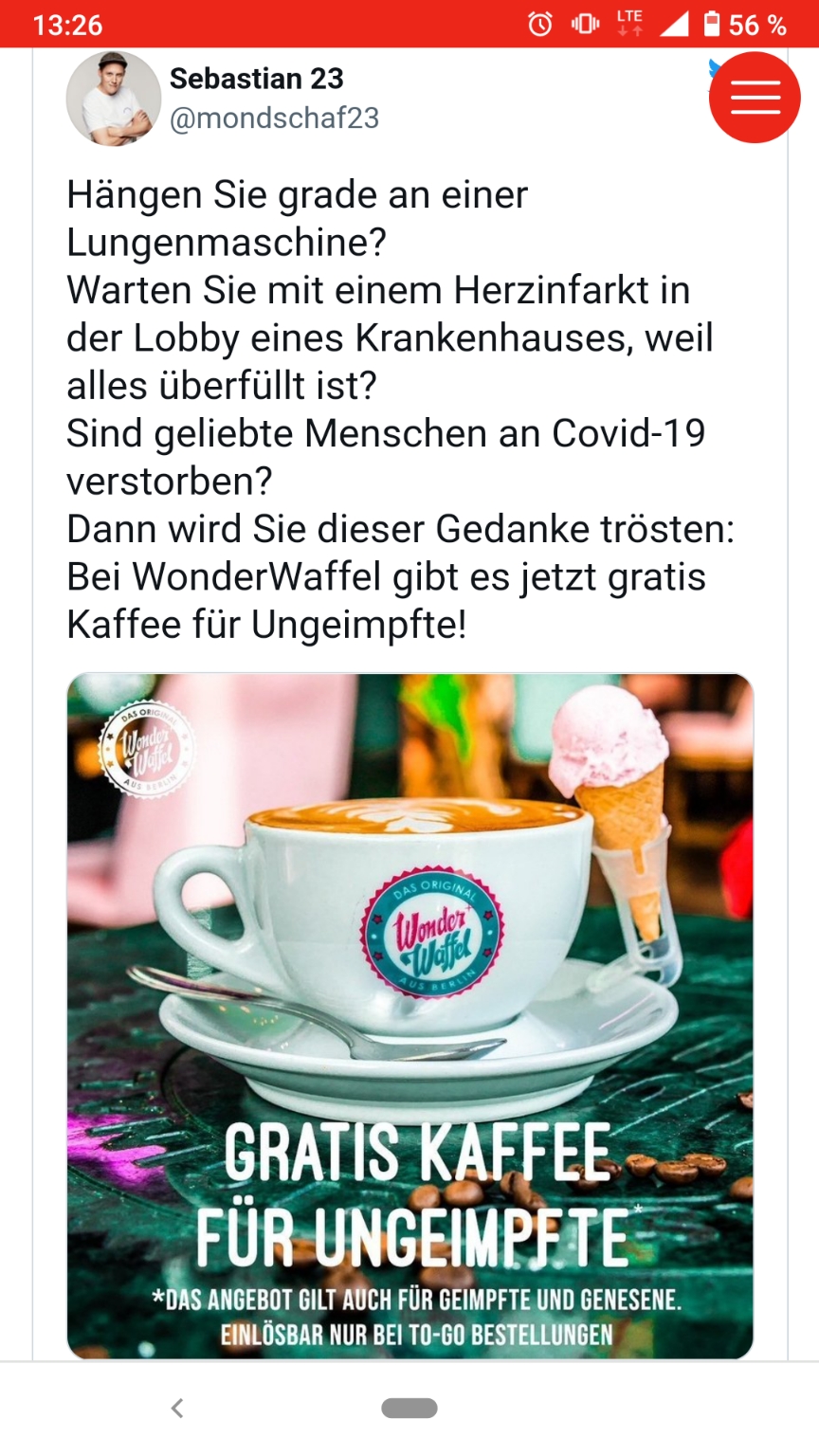Screen dimensions: 819x1456
Task: Open the @mondschaf23 handle link
Action: [x=274, y=118]
